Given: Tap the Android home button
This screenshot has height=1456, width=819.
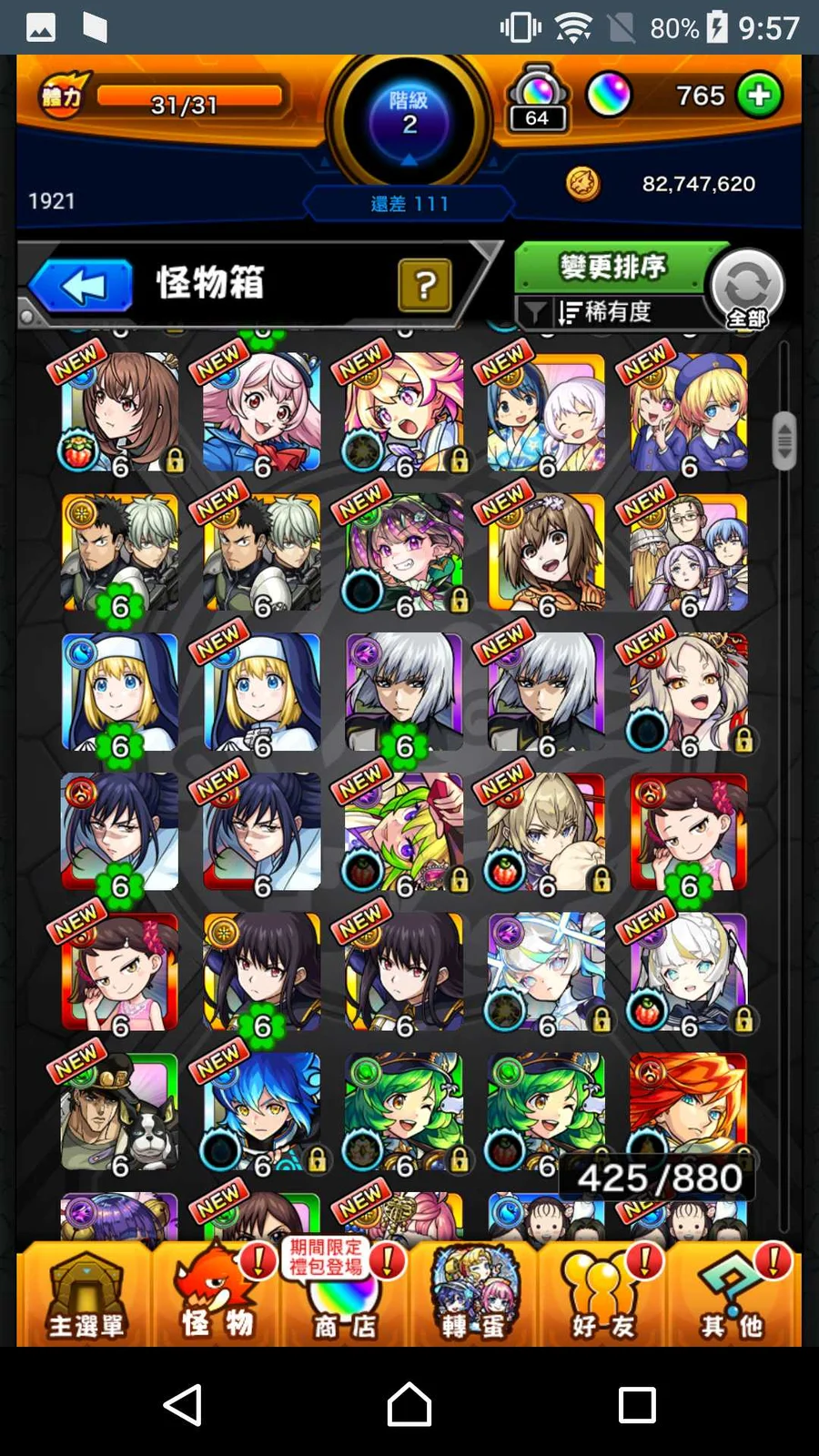Looking at the screenshot, I should point(409,1404).
